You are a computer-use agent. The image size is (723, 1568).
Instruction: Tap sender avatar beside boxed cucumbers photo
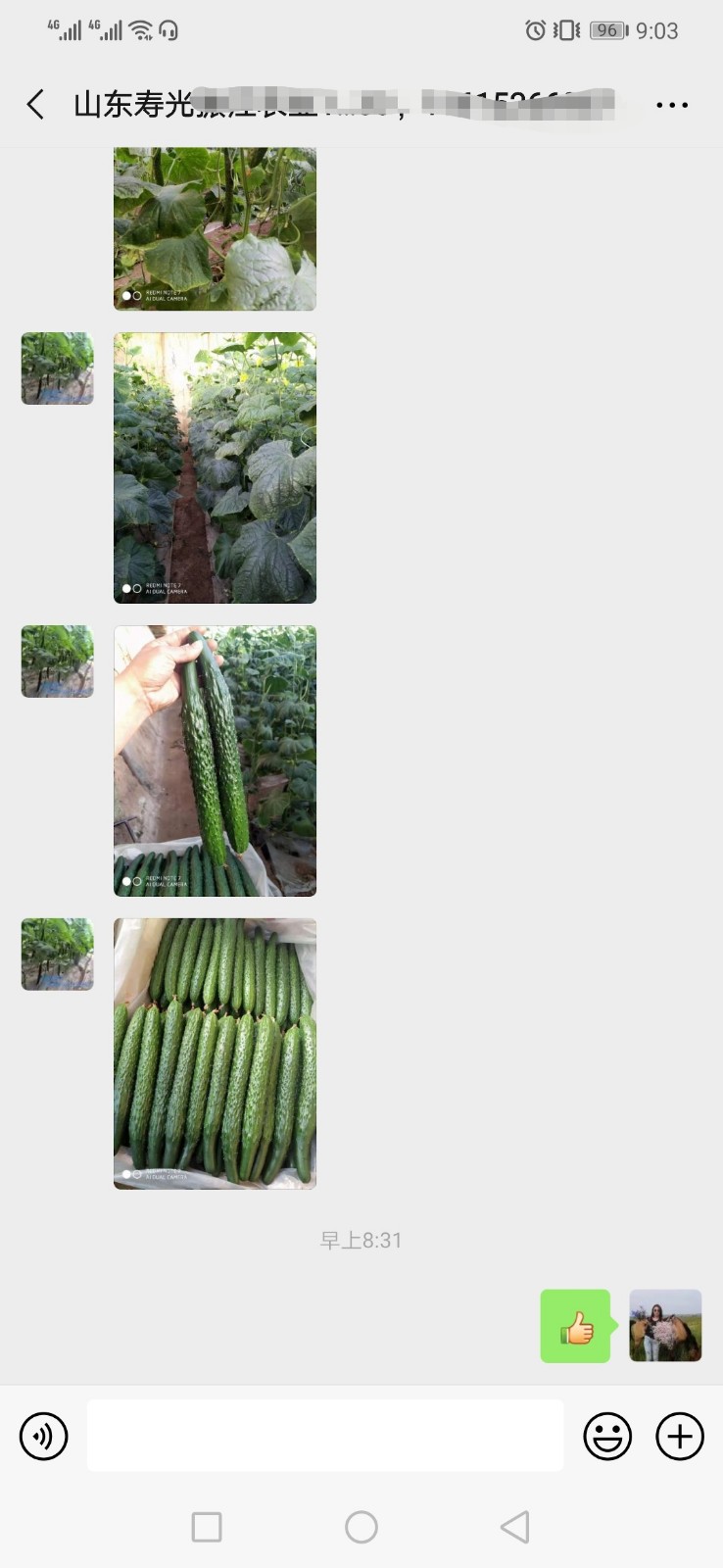tap(58, 955)
